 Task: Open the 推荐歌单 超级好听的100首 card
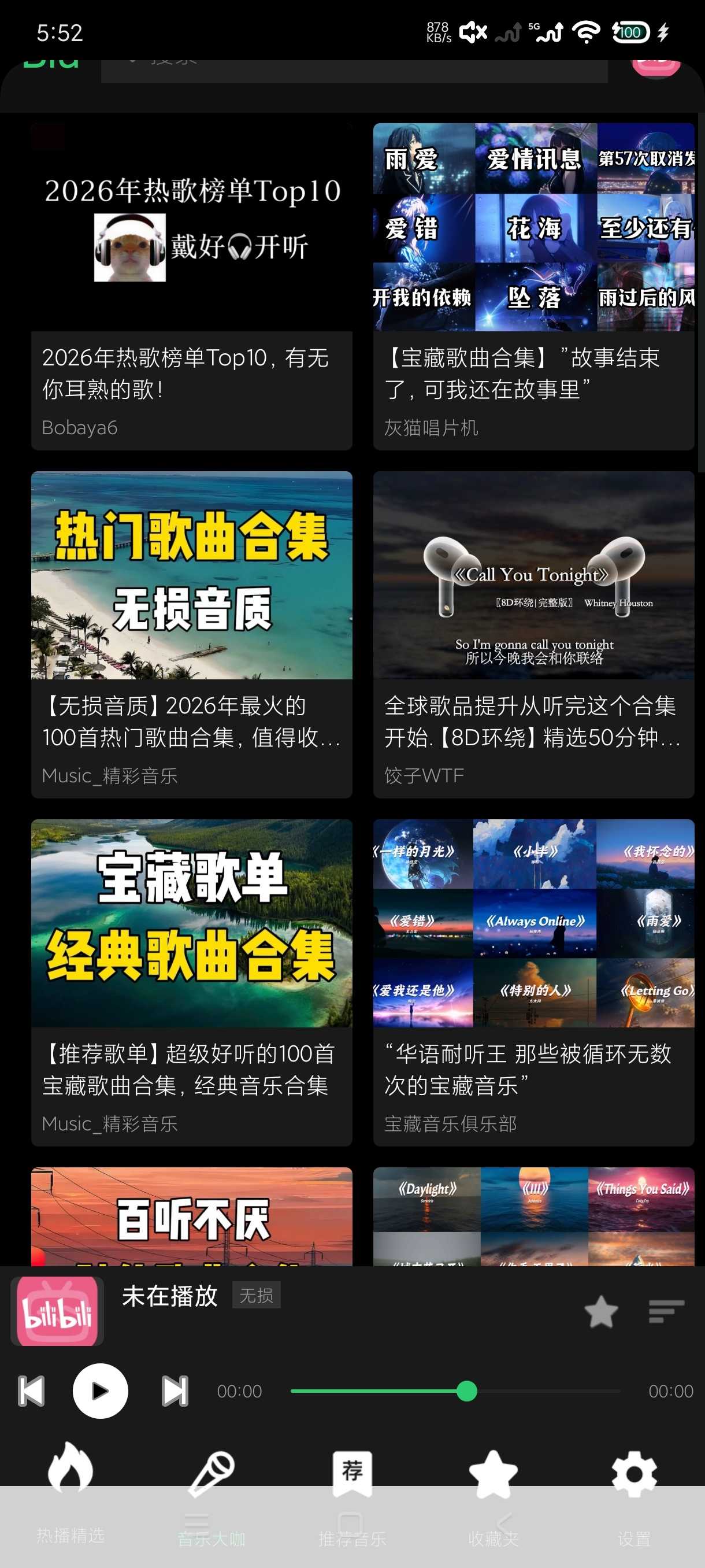(x=192, y=982)
